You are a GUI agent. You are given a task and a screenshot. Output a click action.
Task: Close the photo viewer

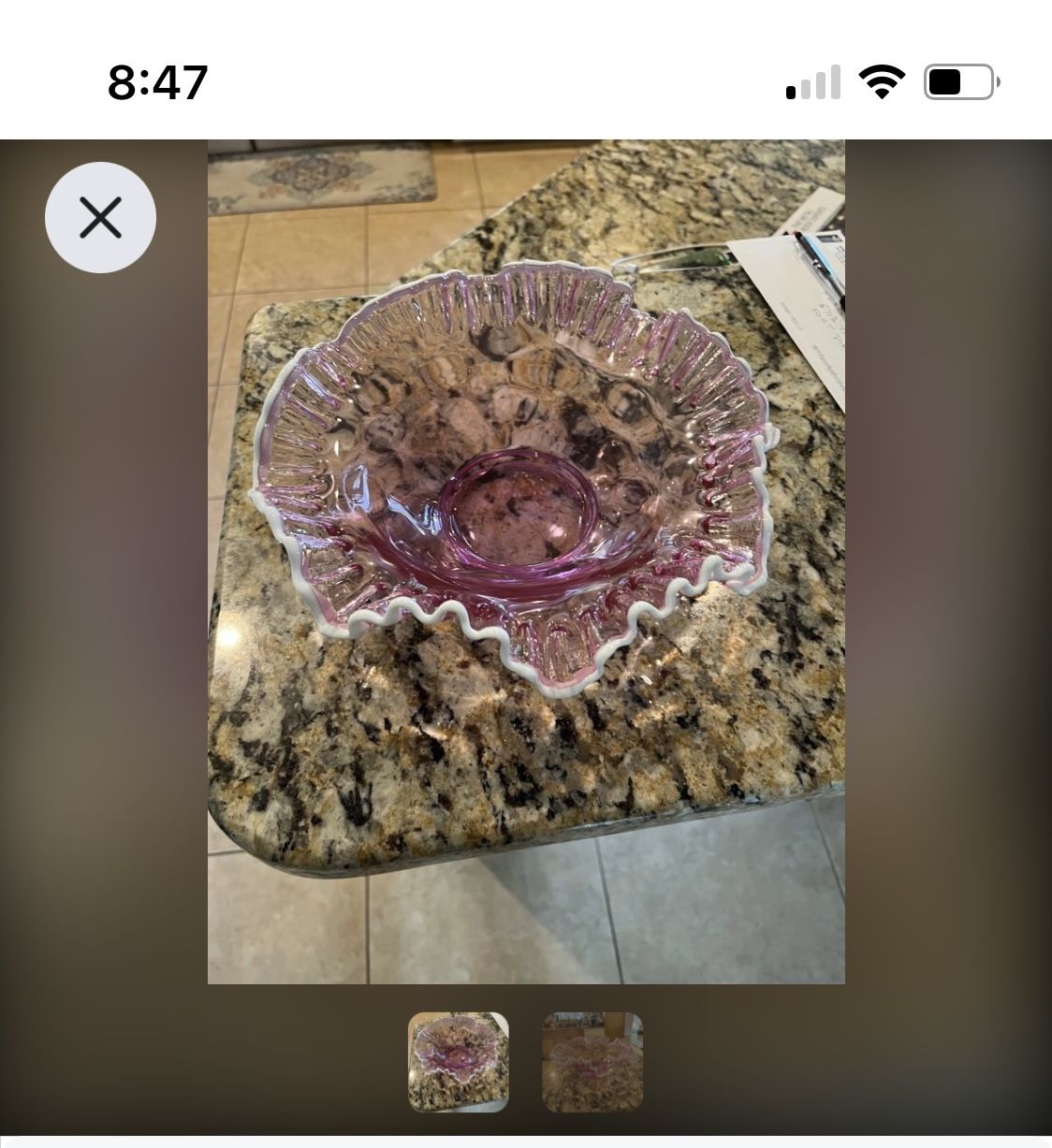click(x=100, y=218)
